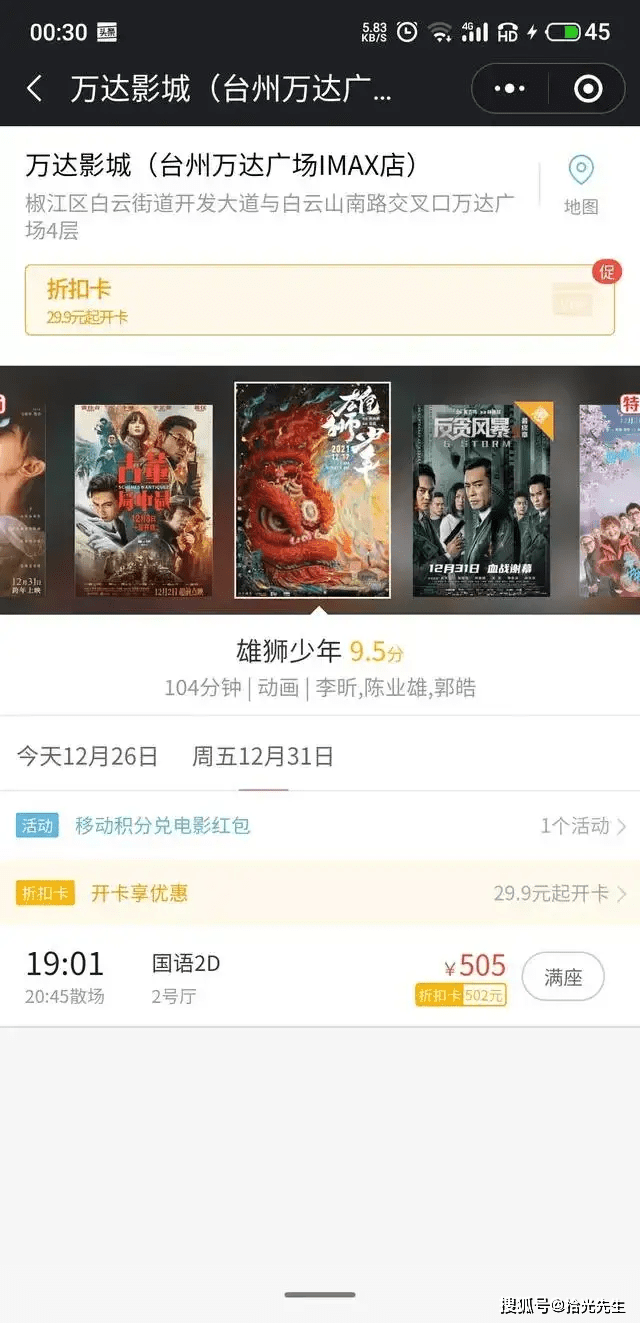Close the mini program
The width and height of the screenshot is (640, 1323).
588,89
